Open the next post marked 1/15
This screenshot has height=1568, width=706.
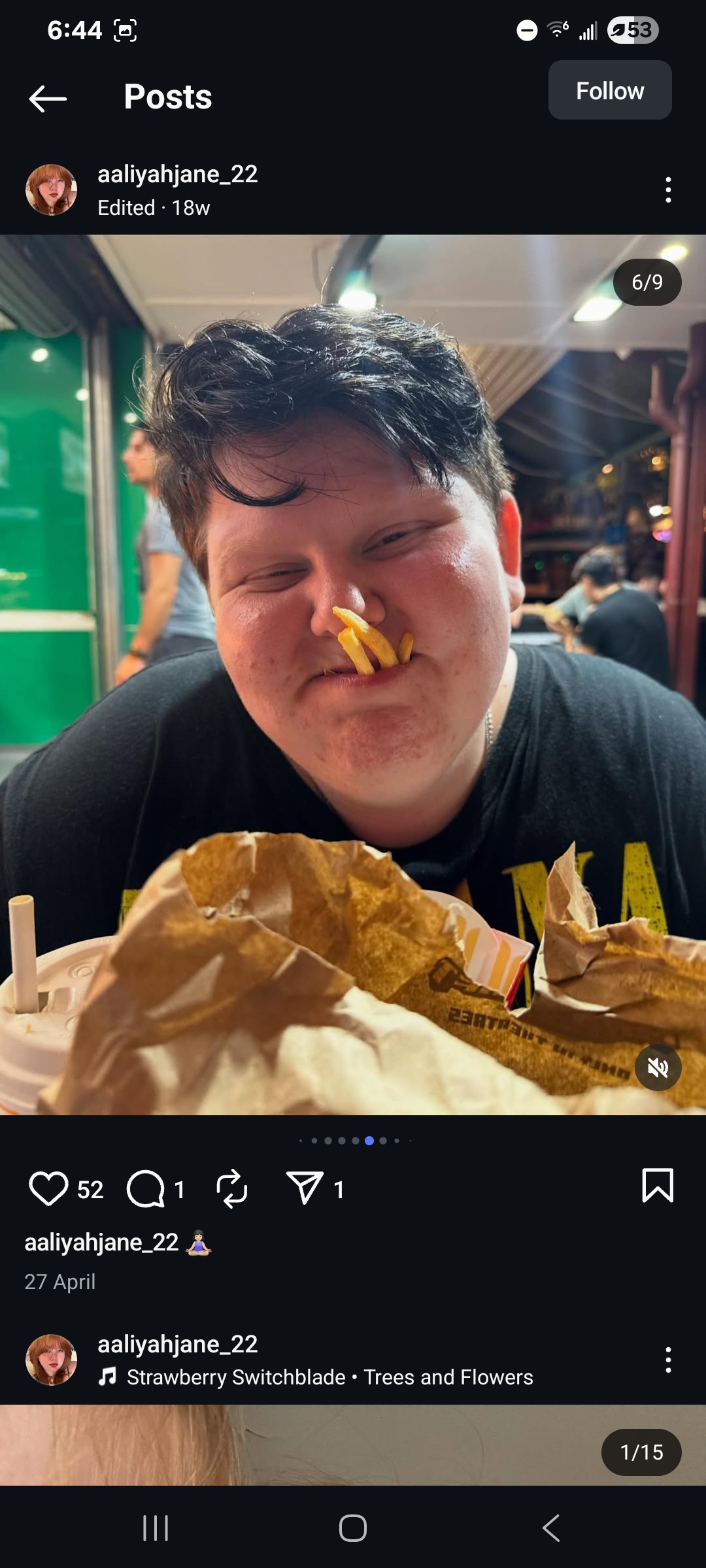click(353, 1445)
